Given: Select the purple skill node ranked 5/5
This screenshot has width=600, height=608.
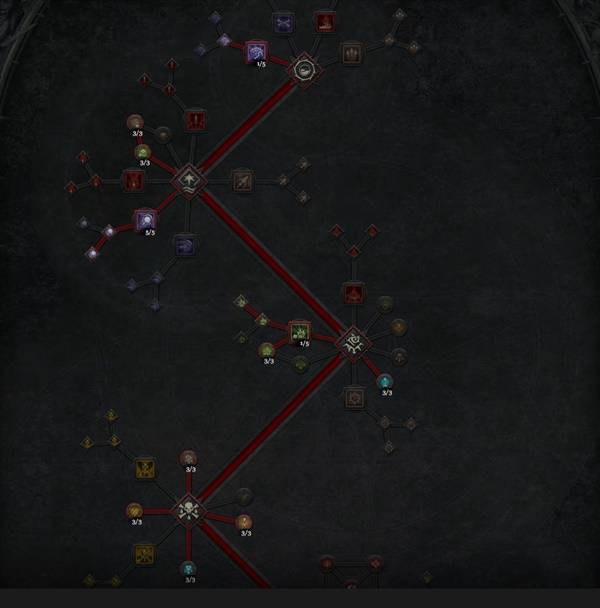Looking at the screenshot, I should (146, 220).
